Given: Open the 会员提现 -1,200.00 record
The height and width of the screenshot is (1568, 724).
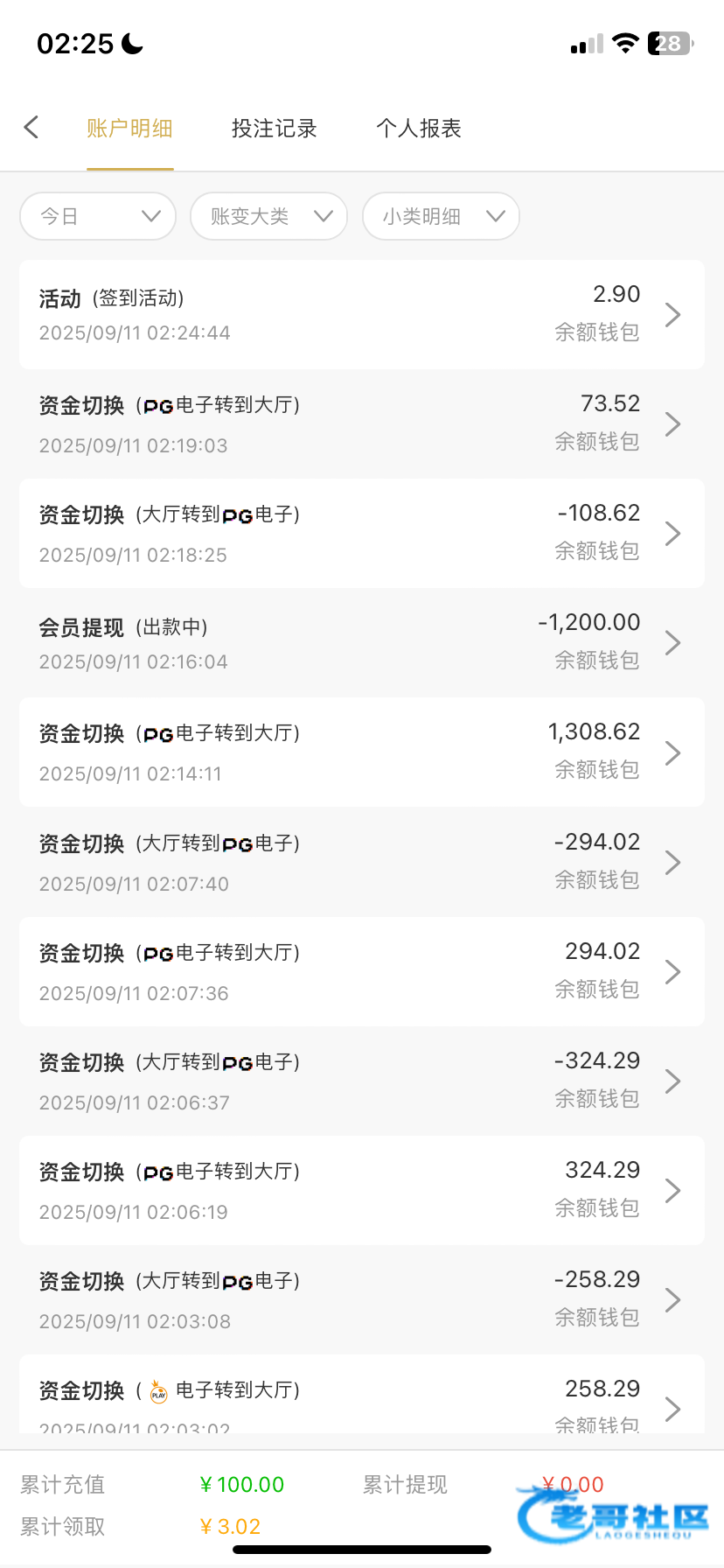Looking at the screenshot, I should tap(362, 642).
